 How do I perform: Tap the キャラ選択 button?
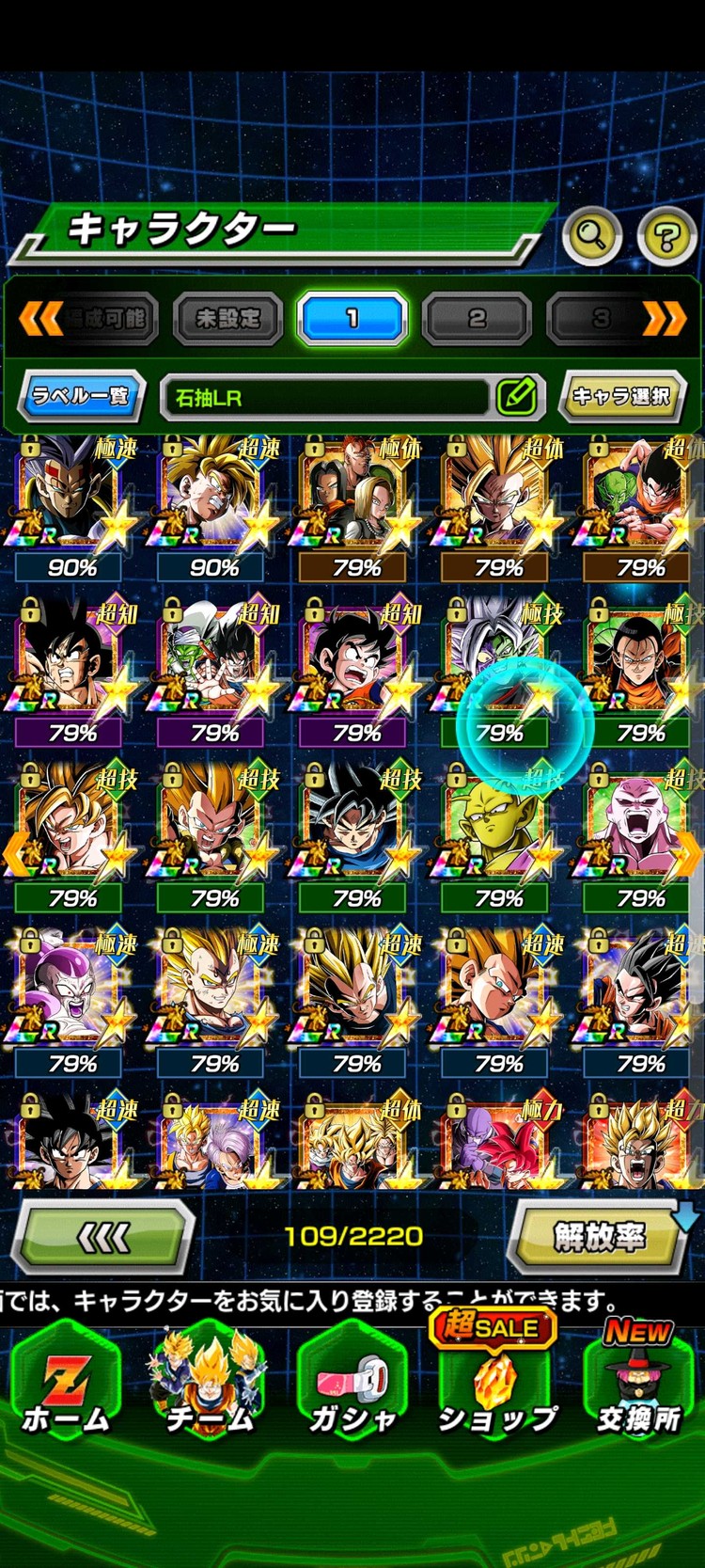621,396
